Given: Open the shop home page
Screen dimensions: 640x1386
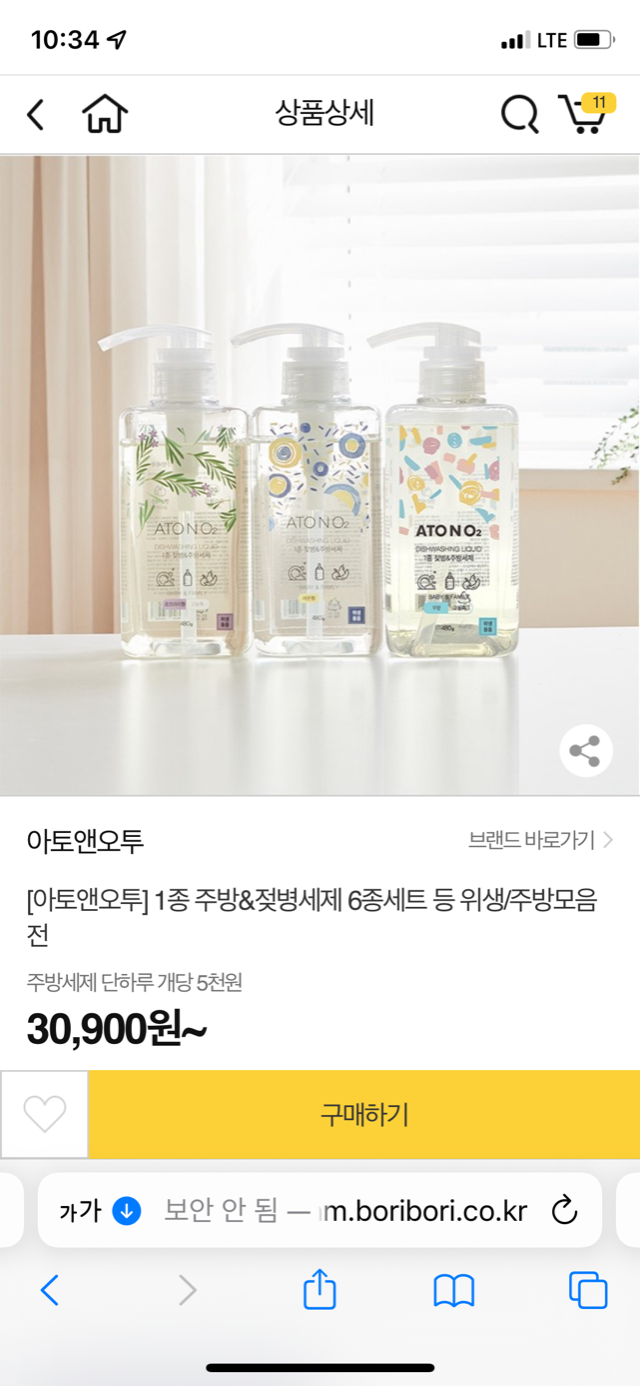Looking at the screenshot, I should [105, 115].
